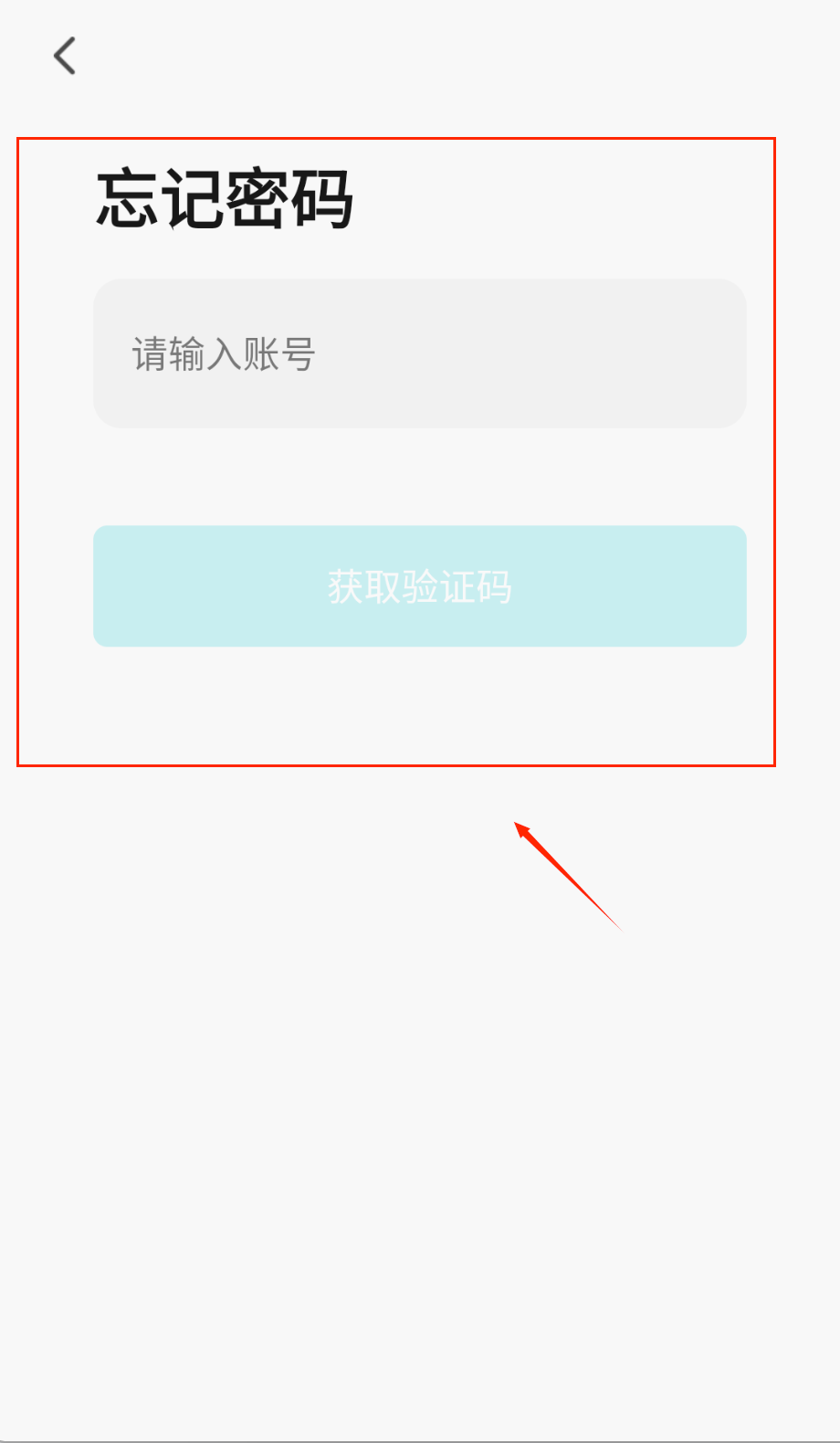Focus the 请输入账号 account field
840x1443 pixels.
(x=419, y=353)
